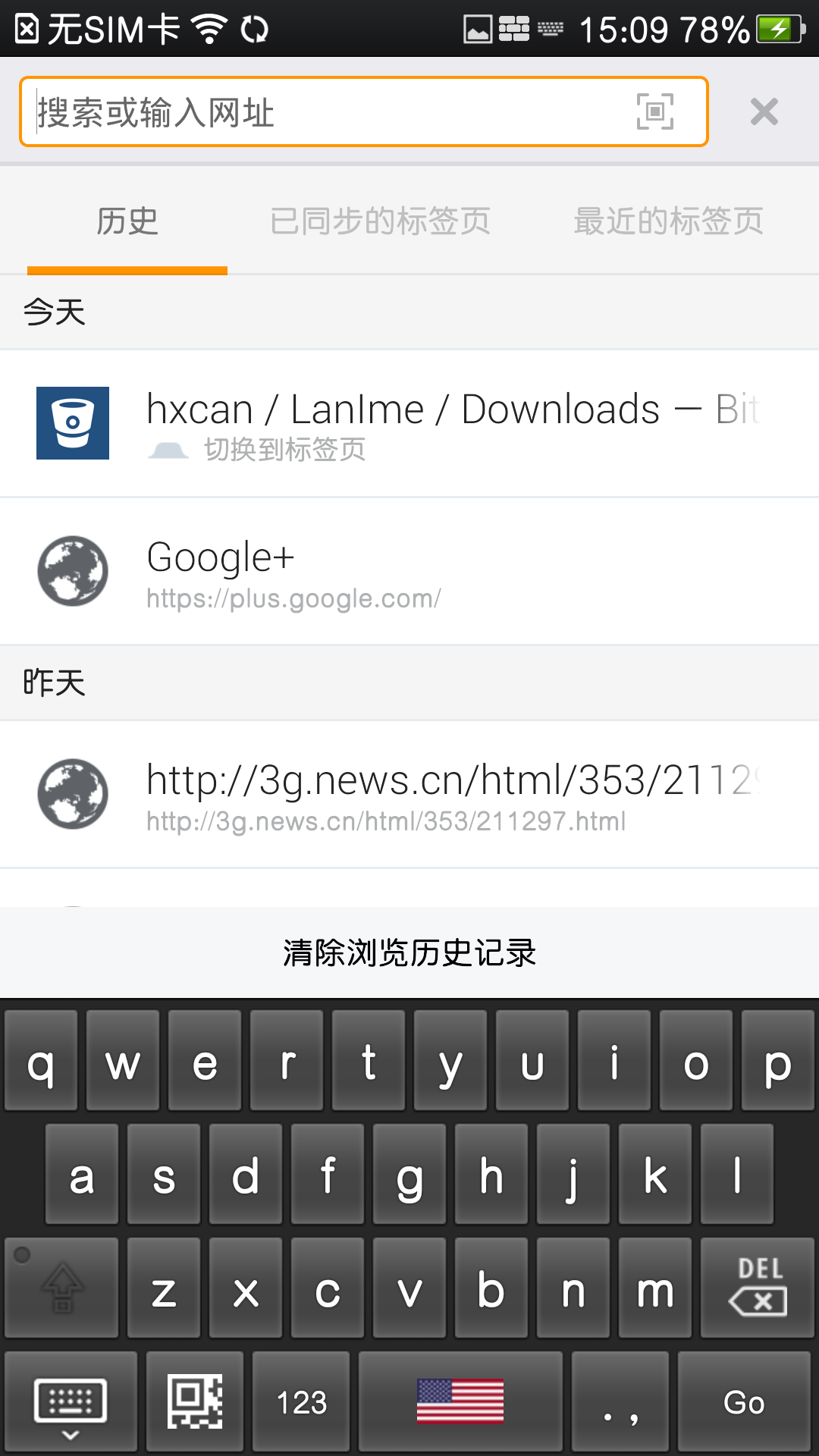The image size is (819, 1456).
Task: Hide the keyboard with the keyboard key
Action: 71,1401
